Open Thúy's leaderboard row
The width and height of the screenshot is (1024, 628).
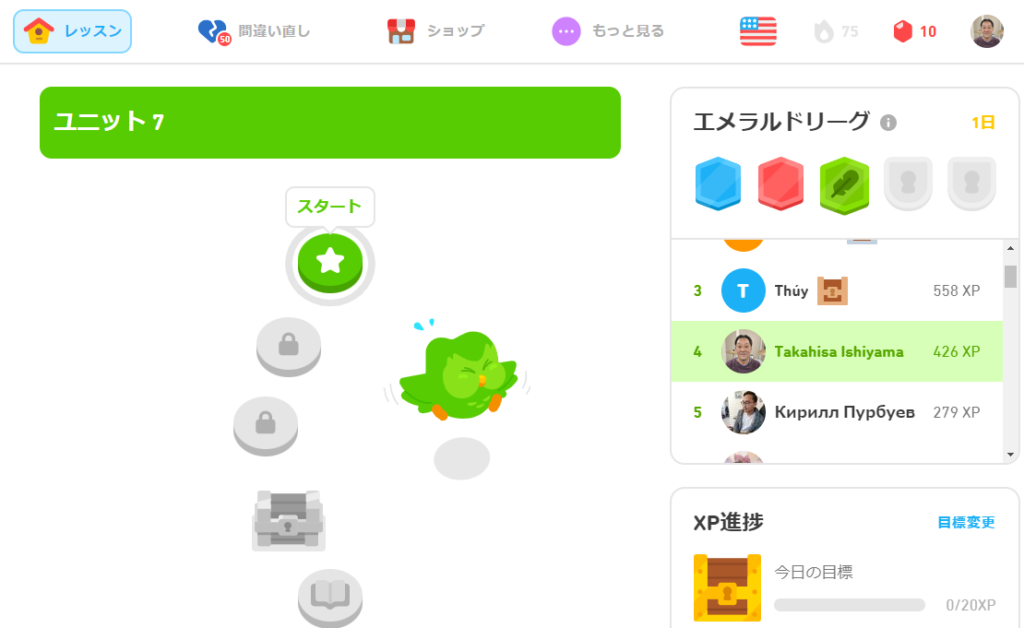pyautogui.click(x=836, y=291)
